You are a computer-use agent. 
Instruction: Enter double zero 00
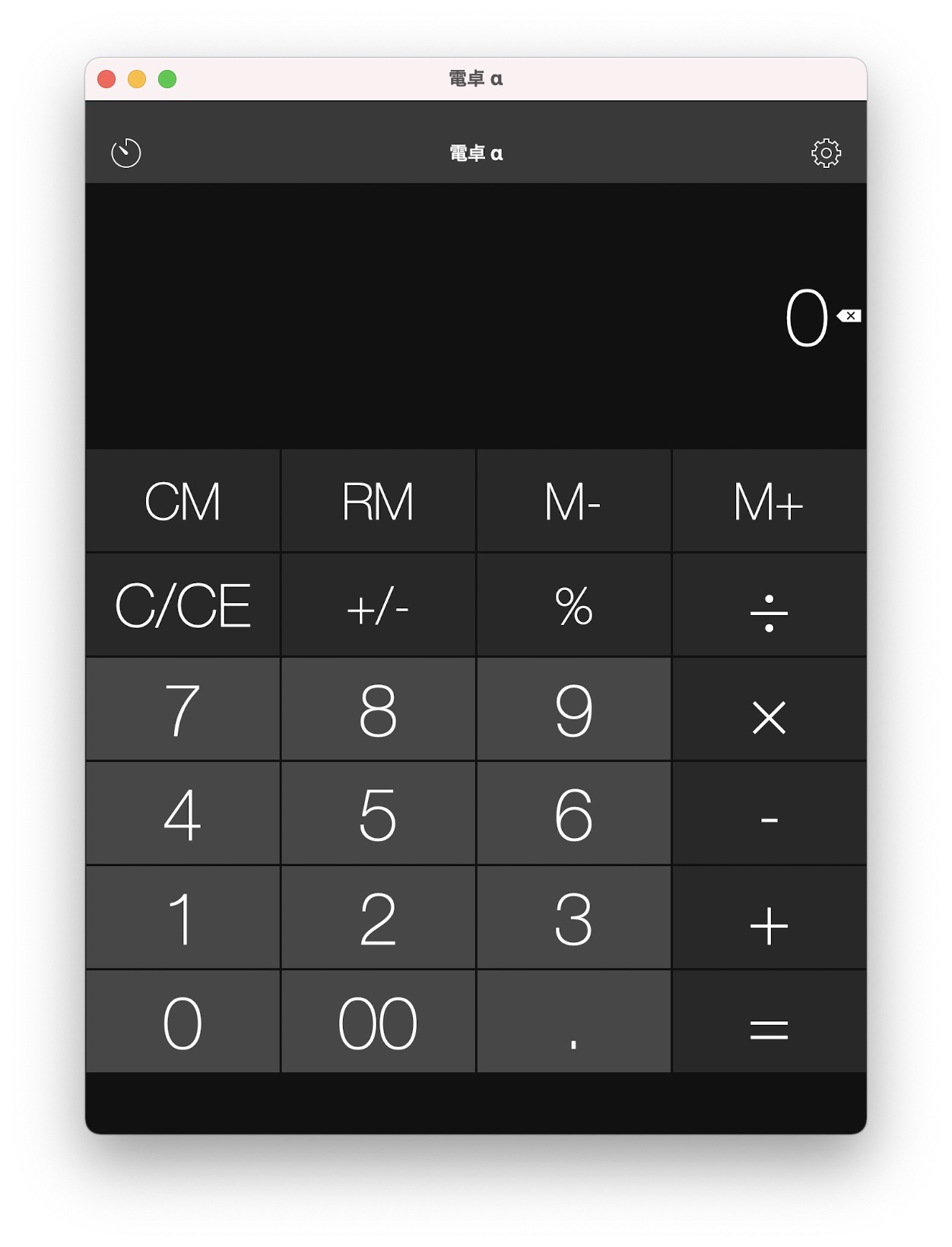pos(378,1022)
